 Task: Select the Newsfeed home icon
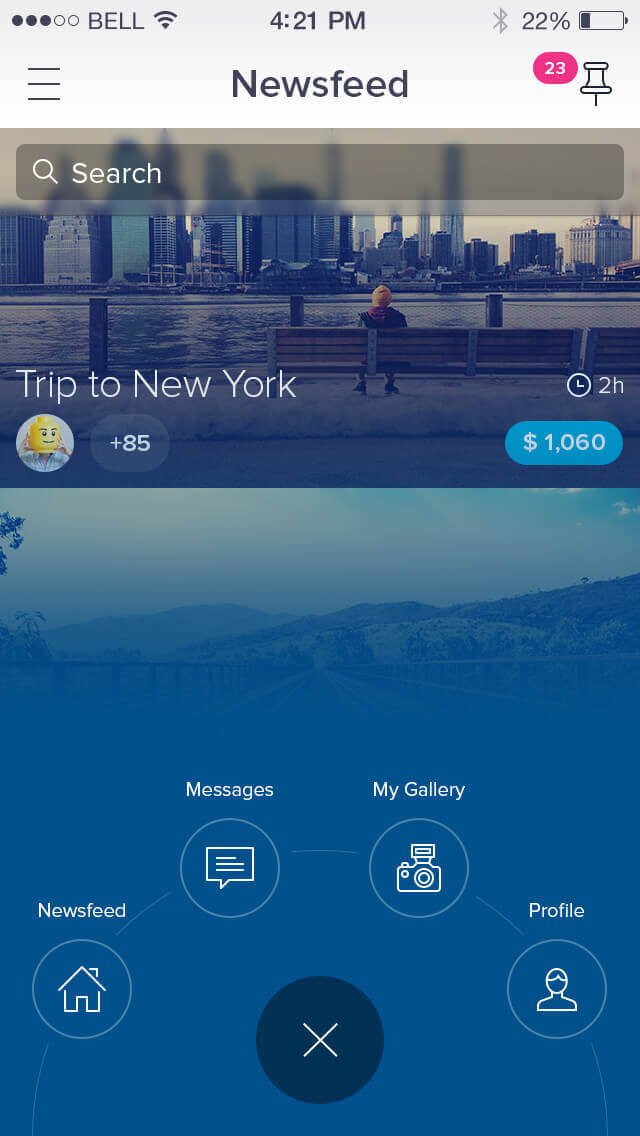tap(82, 989)
